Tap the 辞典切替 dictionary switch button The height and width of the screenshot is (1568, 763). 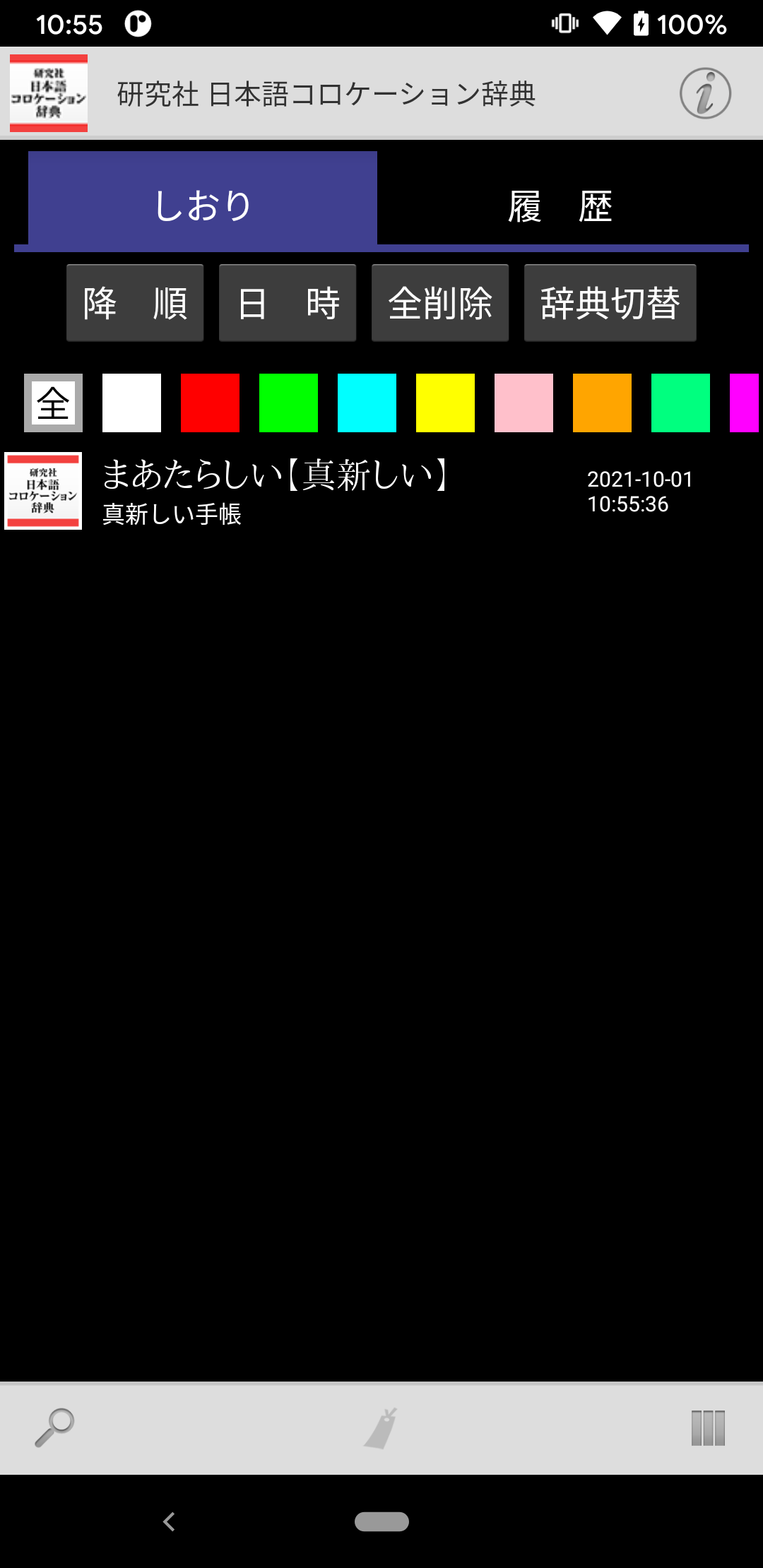pos(610,303)
